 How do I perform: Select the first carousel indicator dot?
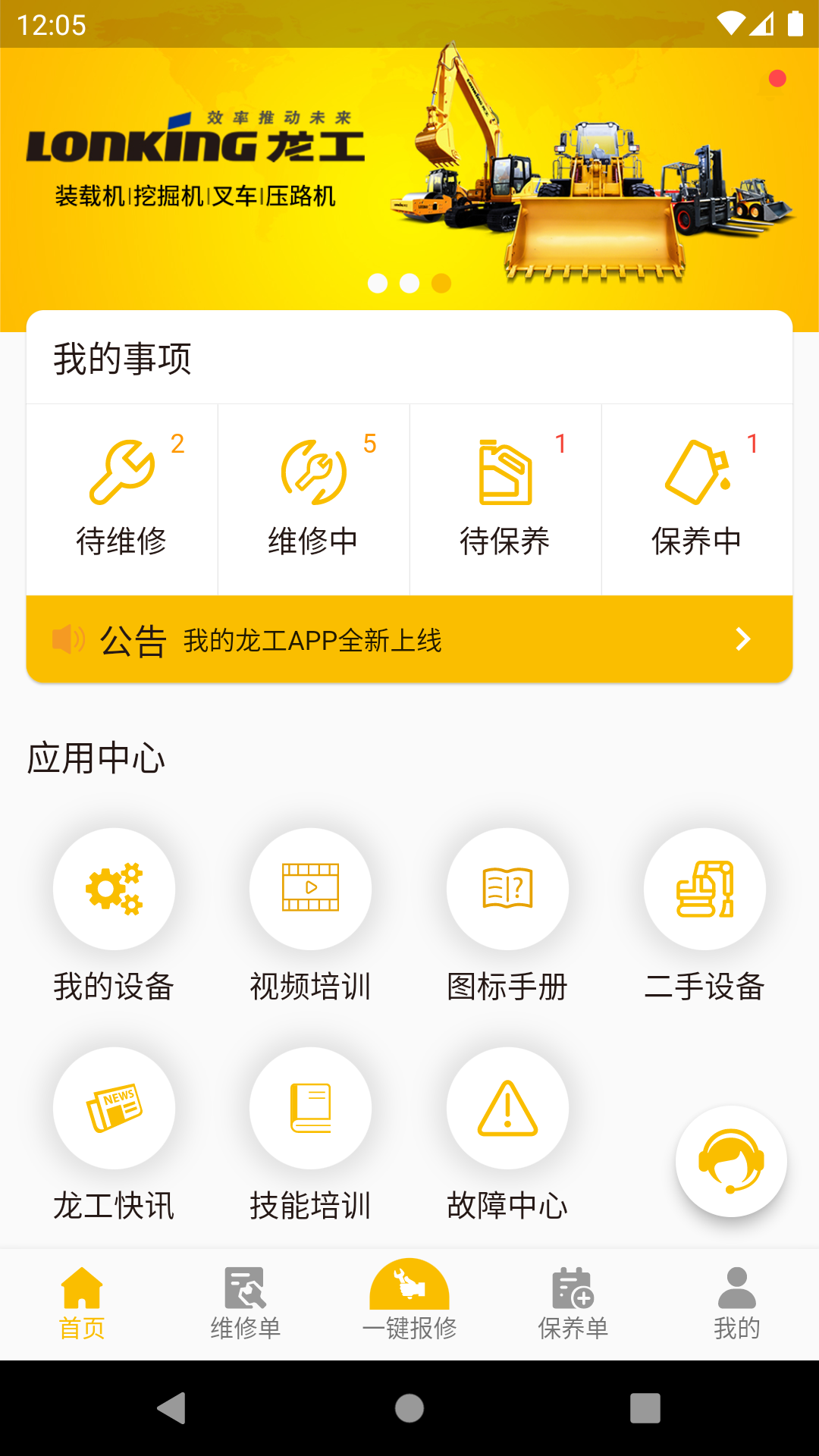378,284
